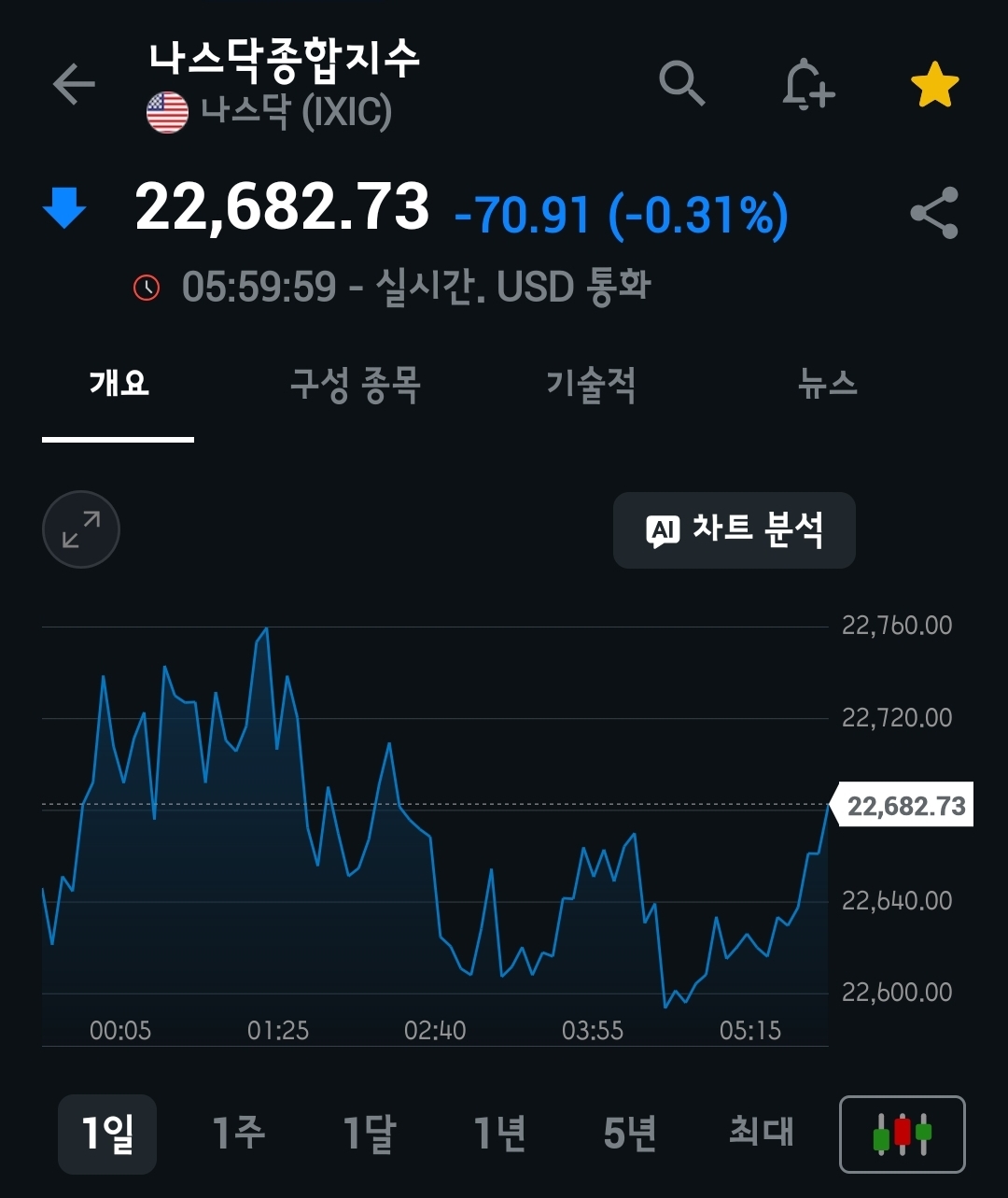Switch to the 구성 종목 tab
1008x1198 pixels.
(355, 384)
